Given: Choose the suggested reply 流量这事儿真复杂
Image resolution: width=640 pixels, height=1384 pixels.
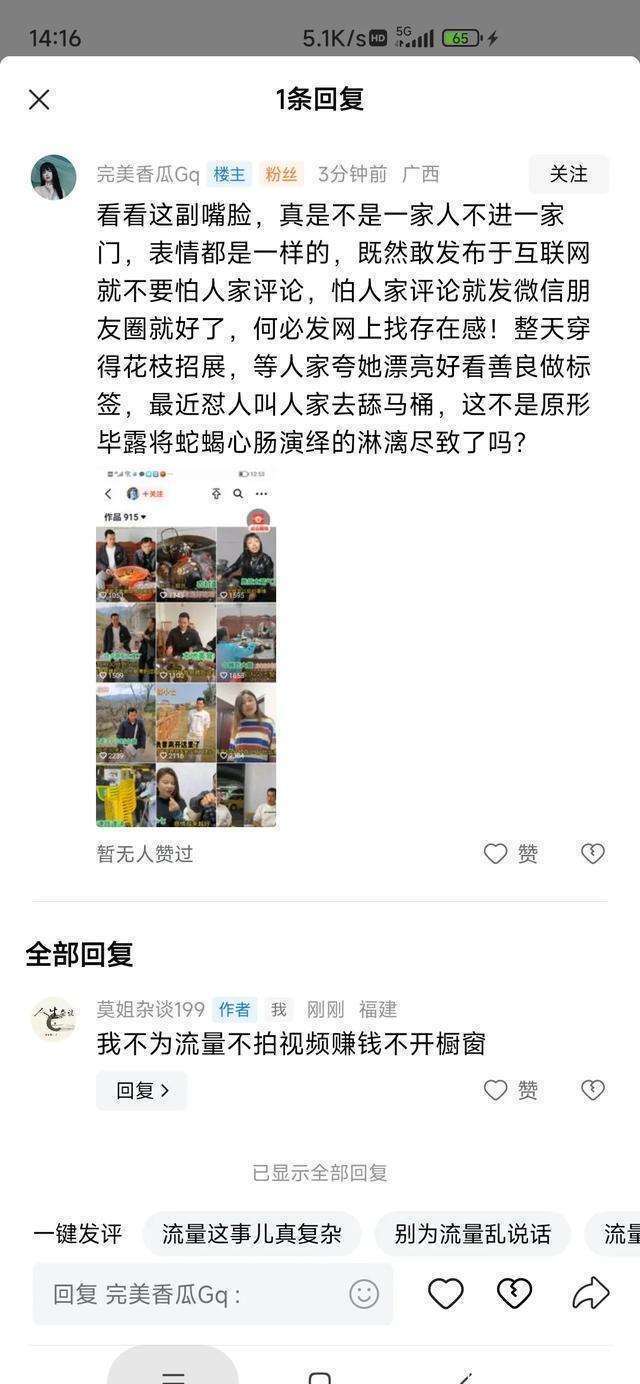Looking at the screenshot, I should pos(252,1234).
